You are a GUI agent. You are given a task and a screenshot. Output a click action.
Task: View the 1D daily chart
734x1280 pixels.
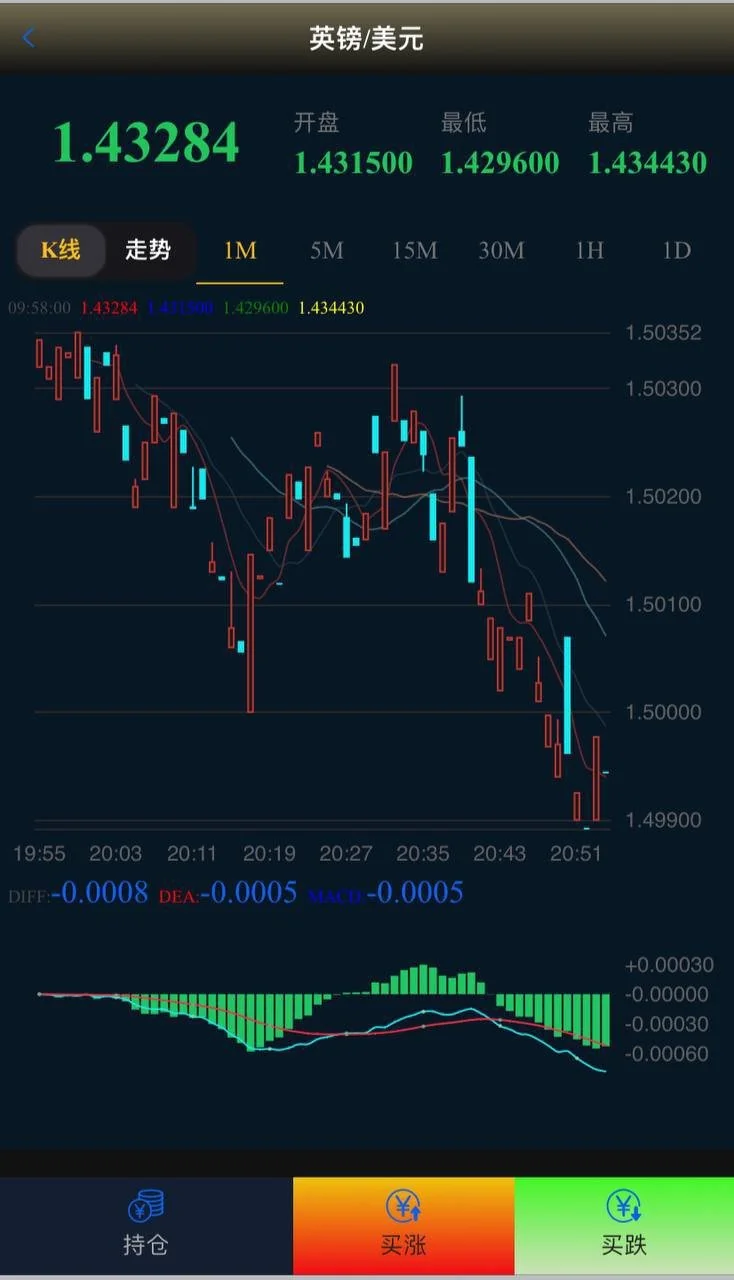[677, 251]
